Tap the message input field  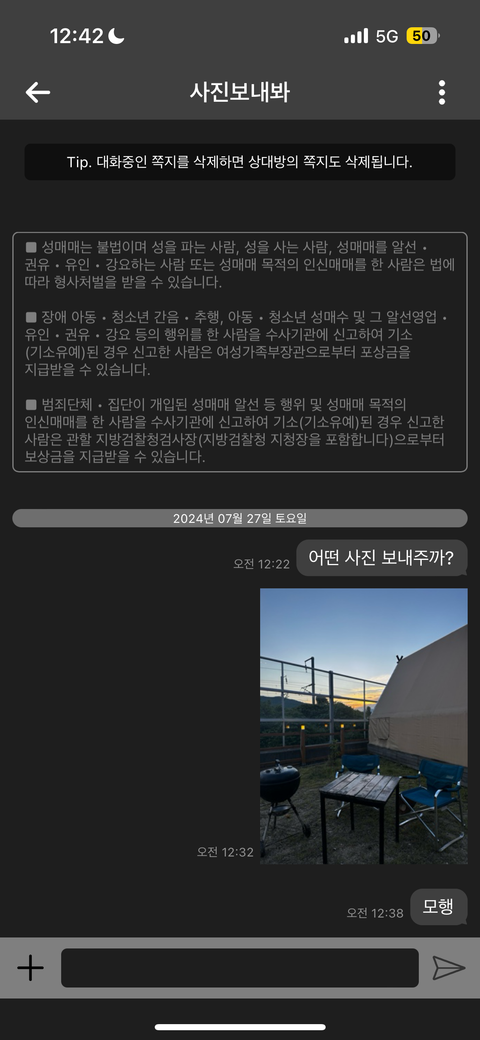pos(240,968)
